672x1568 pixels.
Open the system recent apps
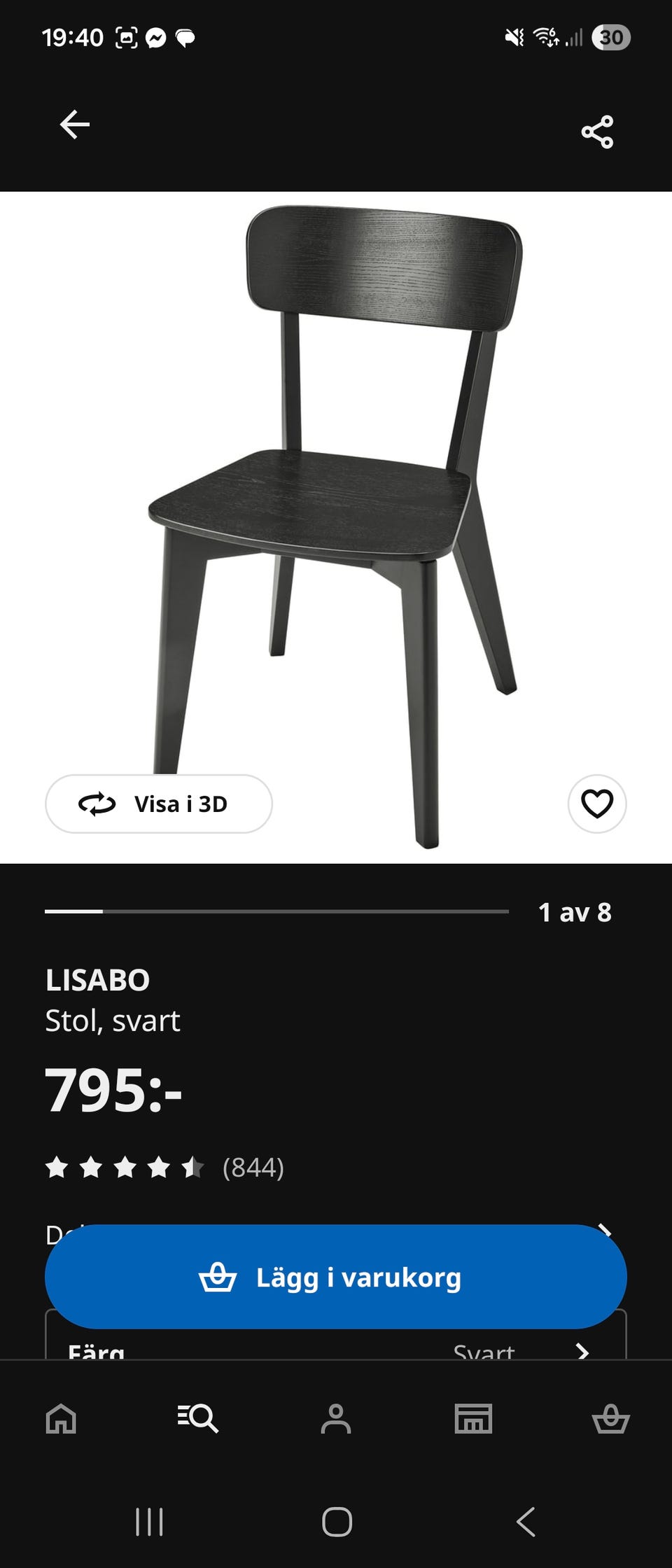[149, 1522]
